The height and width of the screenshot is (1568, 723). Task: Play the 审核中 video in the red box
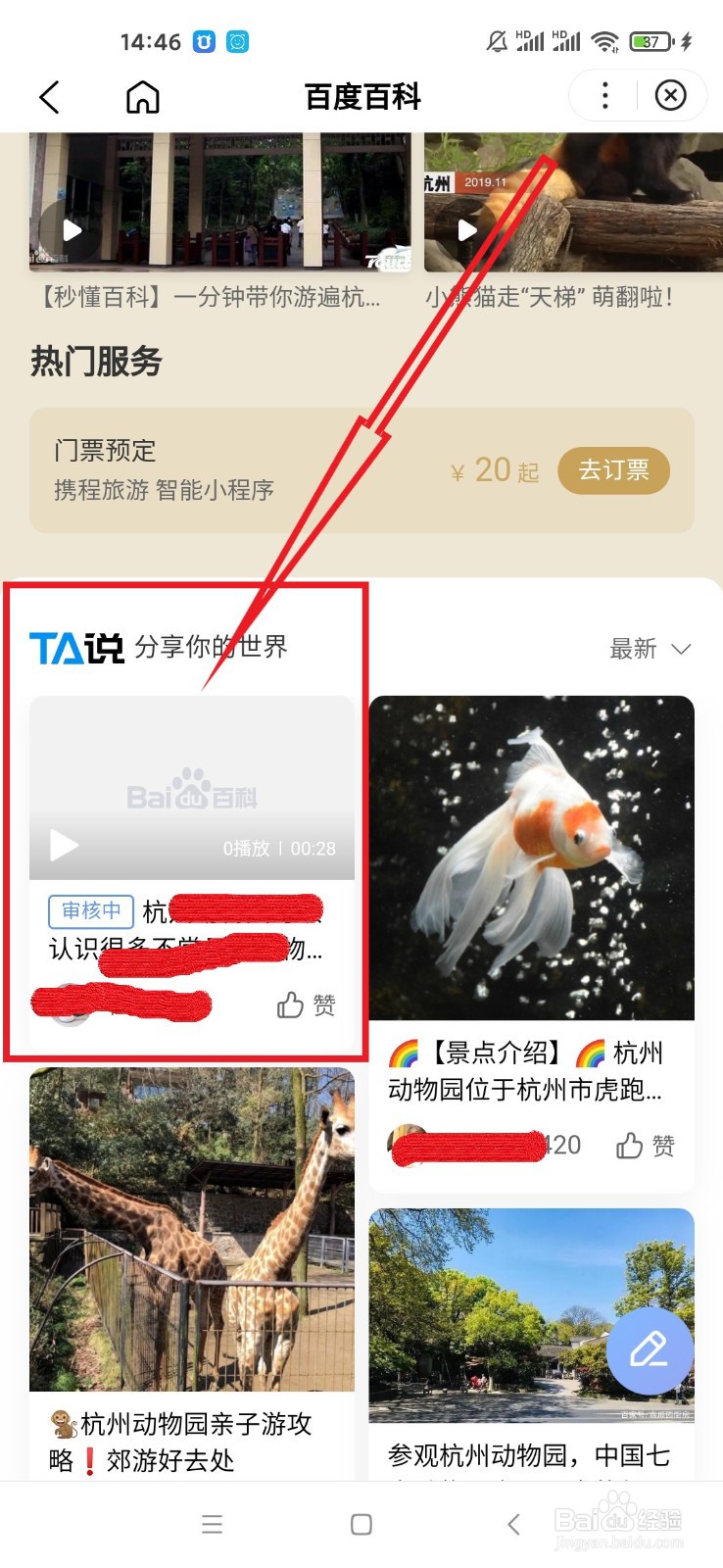[x=63, y=845]
